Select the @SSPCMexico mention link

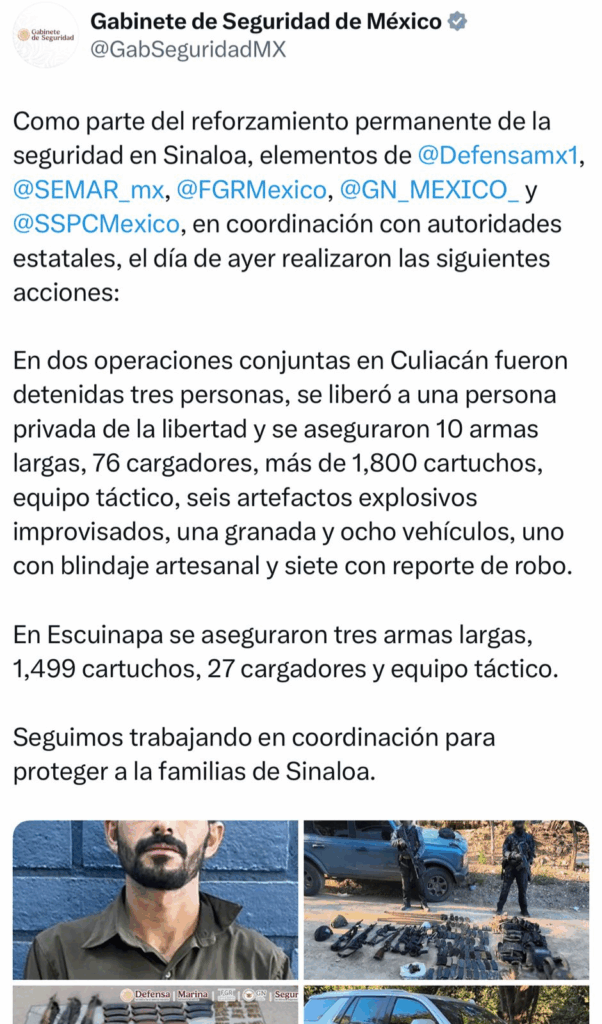click(x=97, y=222)
